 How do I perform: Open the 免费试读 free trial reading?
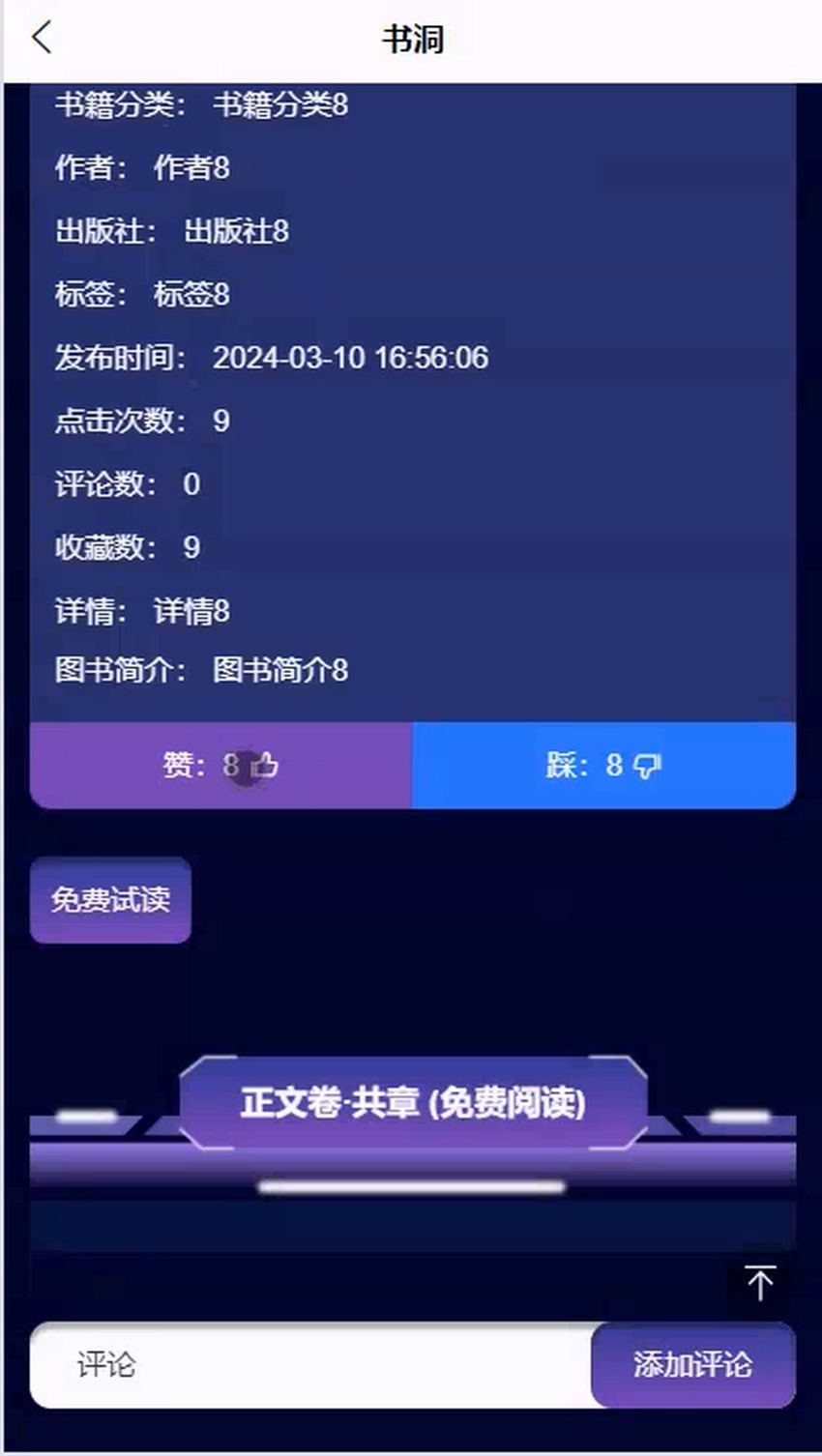(111, 900)
